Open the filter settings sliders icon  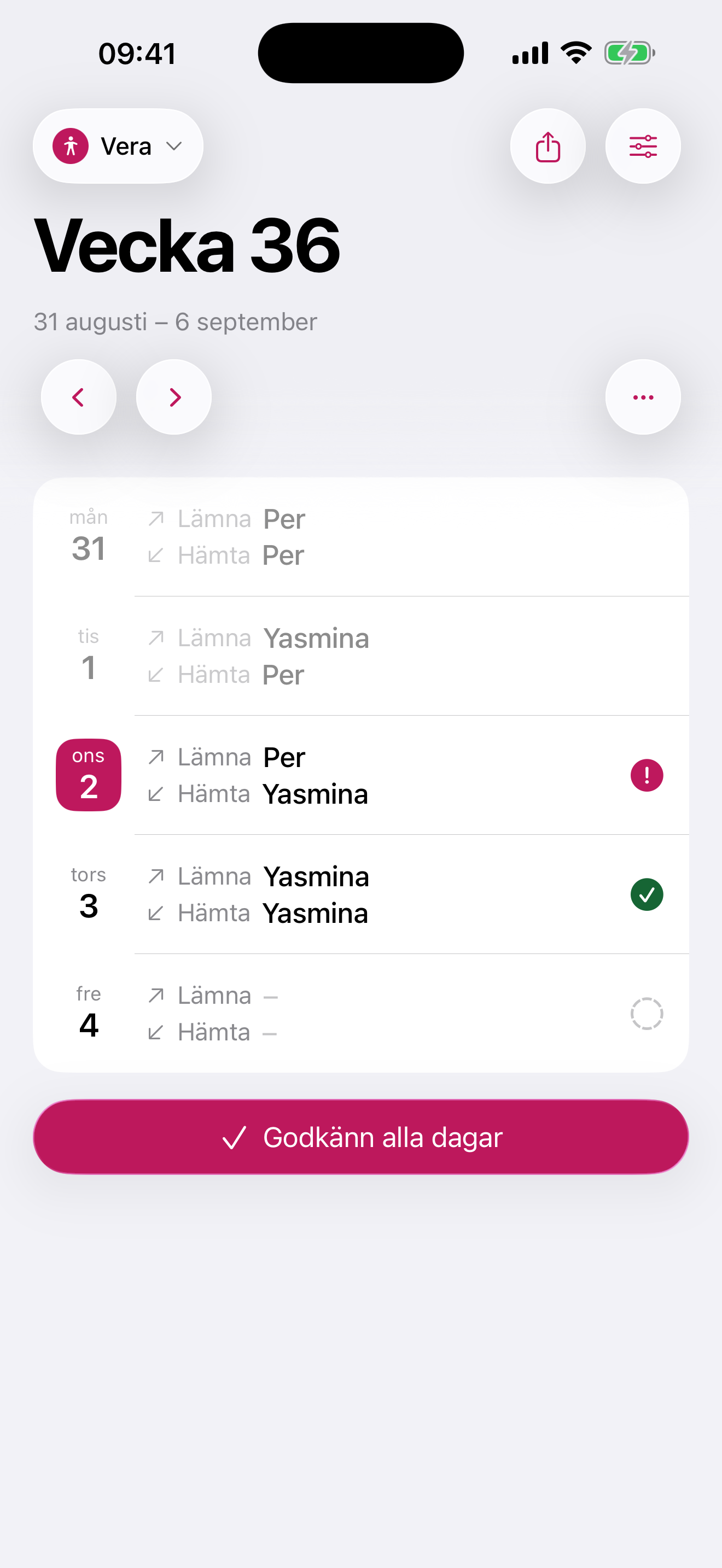coord(643,146)
